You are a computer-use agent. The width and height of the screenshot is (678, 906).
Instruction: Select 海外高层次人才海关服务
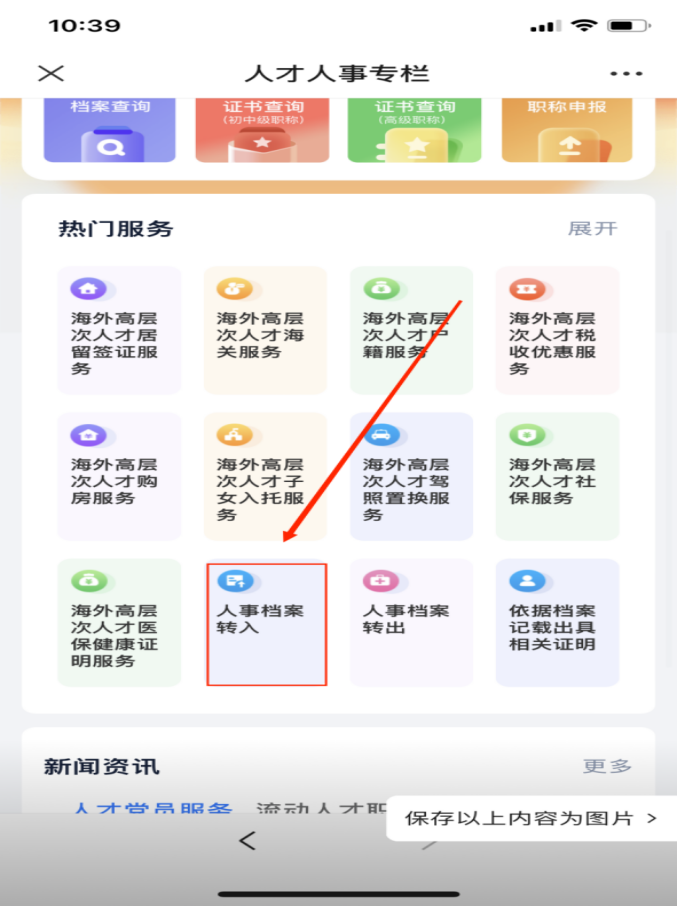click(265, 330)
